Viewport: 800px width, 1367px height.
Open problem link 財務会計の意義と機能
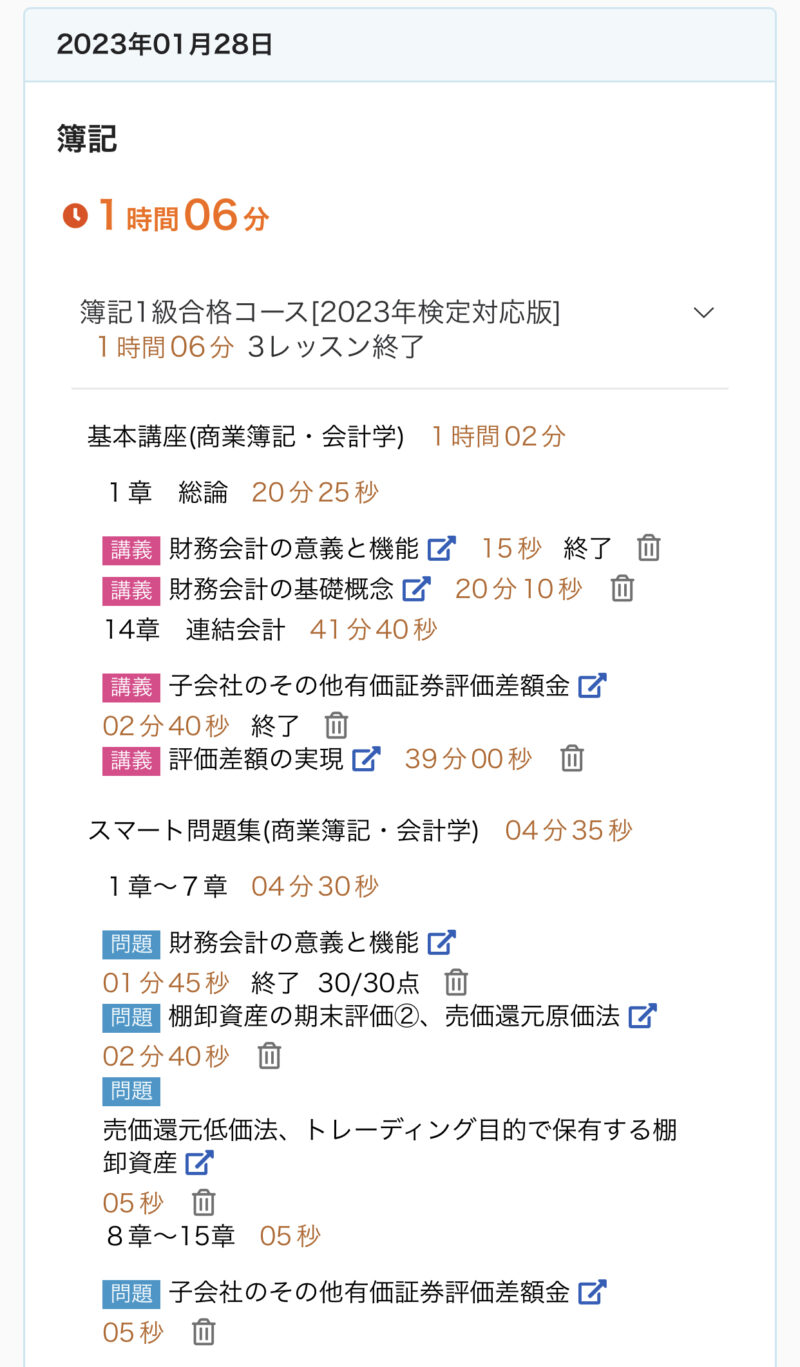coord(441,942)
